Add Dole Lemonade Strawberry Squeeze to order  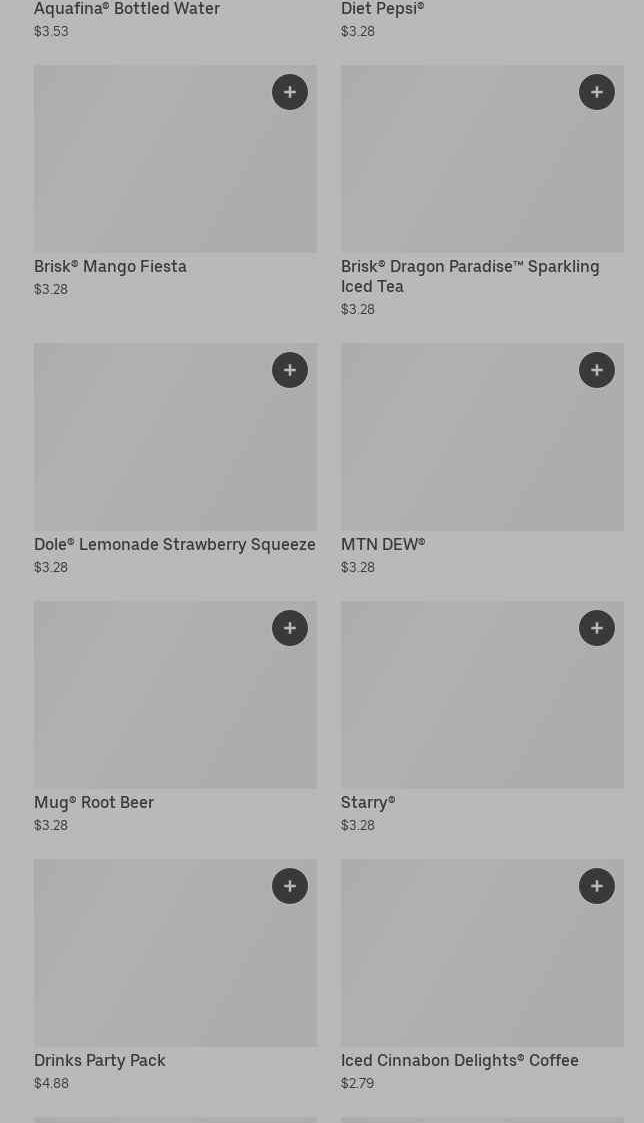tap(290, 370)
